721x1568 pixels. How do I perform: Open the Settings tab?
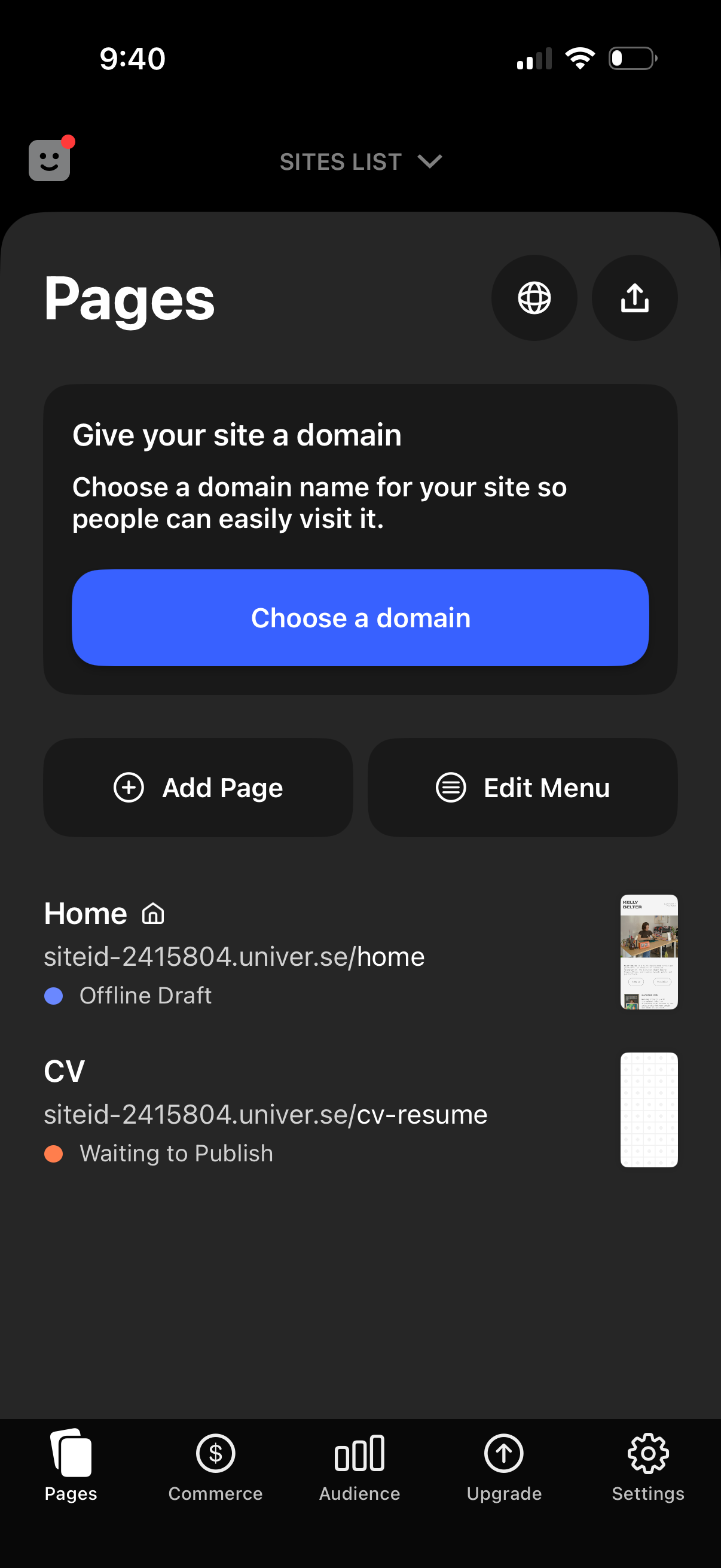click(x=648, y=1467)
